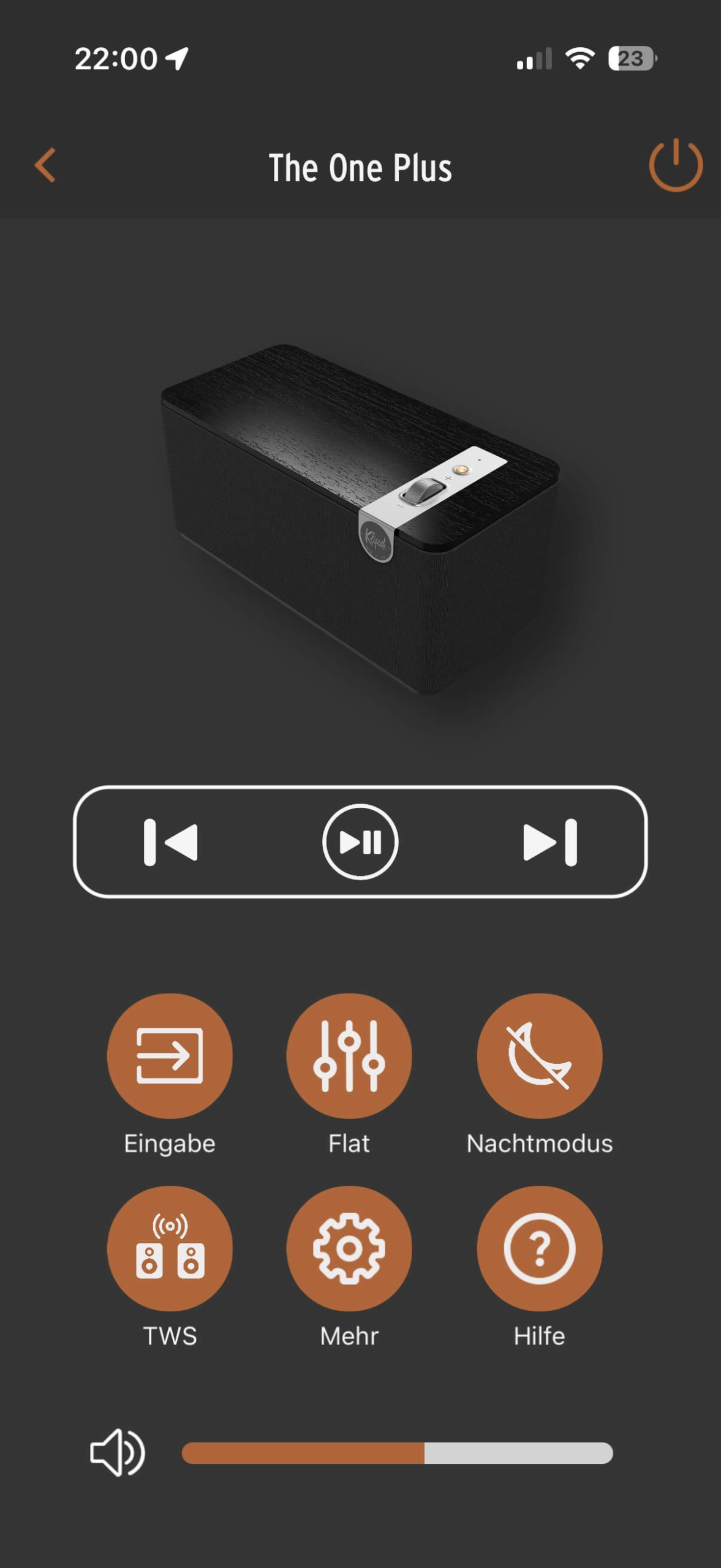This screenshot has height=1568, width=721.
Task: Power off The One Plus speaker
Action: point(675,165)
